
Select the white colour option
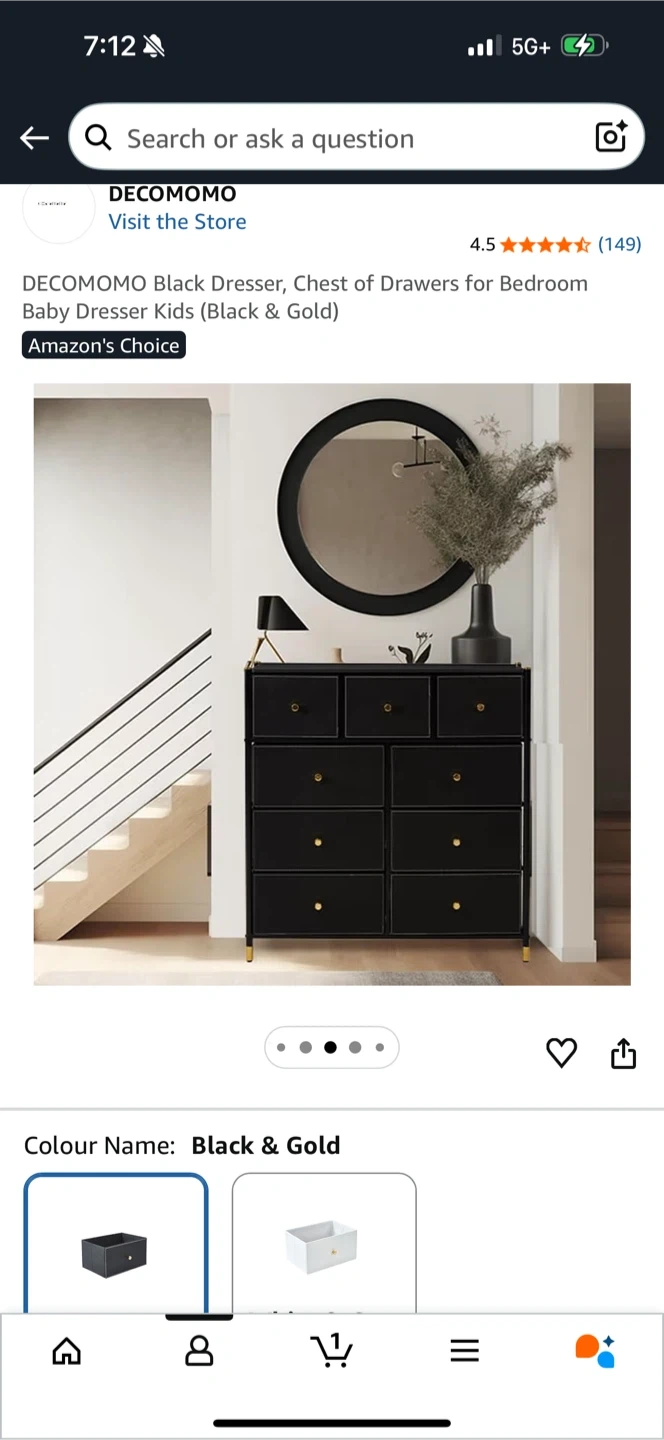tap(324, 1243)
